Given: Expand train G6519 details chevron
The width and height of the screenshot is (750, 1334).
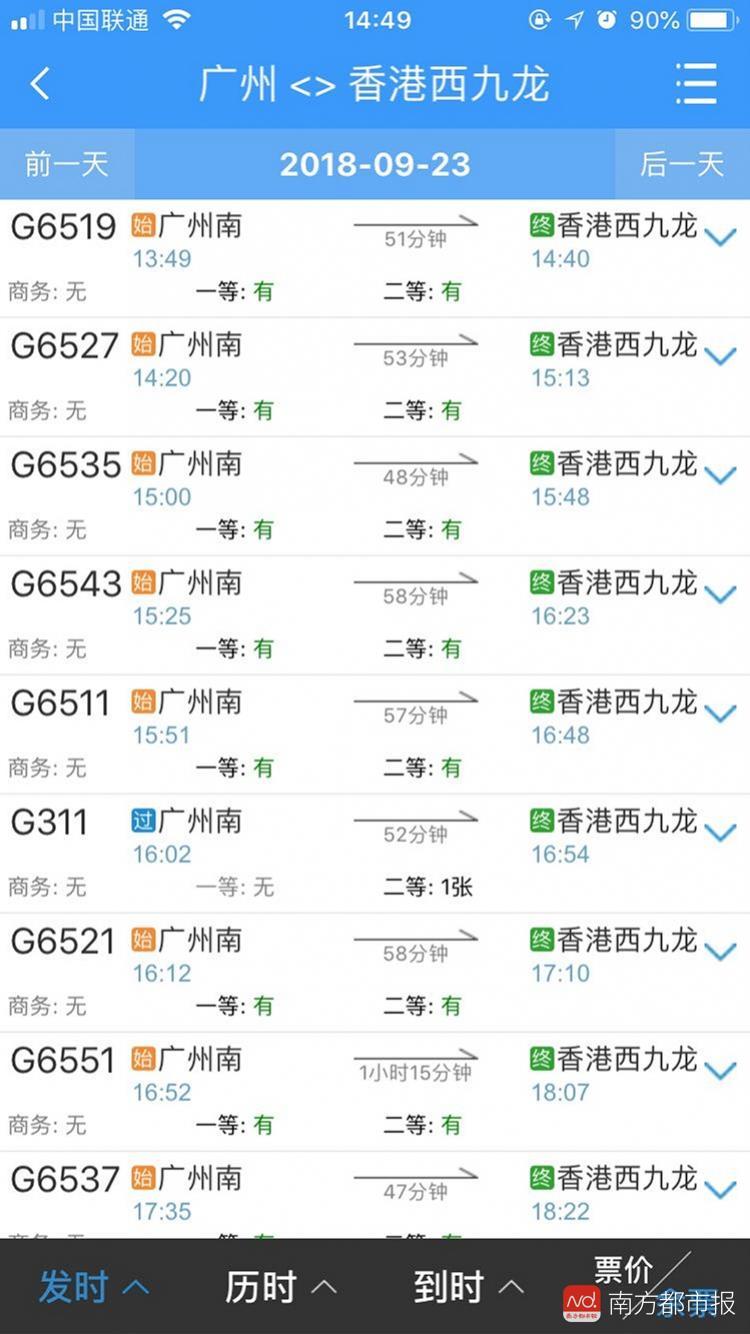Looking at the screenshot, I should point(720,238).
